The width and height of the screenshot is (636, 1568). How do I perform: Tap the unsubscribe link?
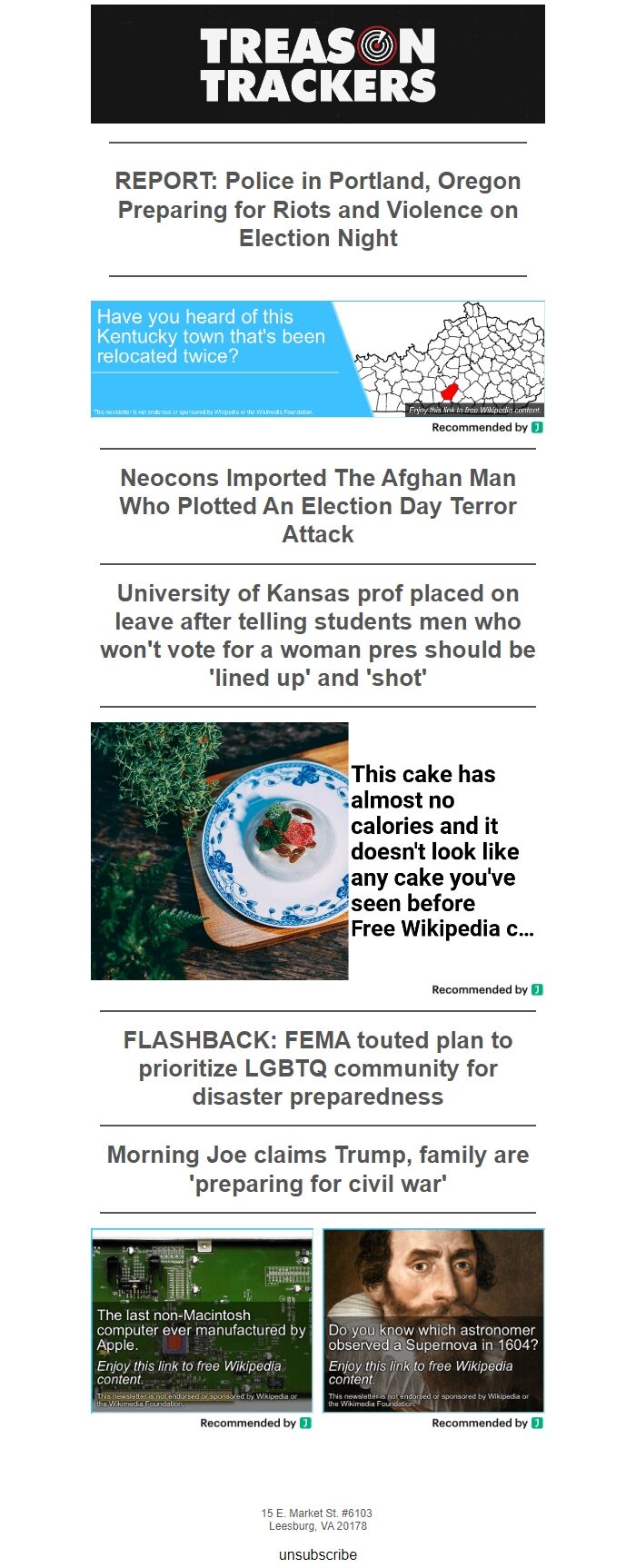click(318, 1554)
